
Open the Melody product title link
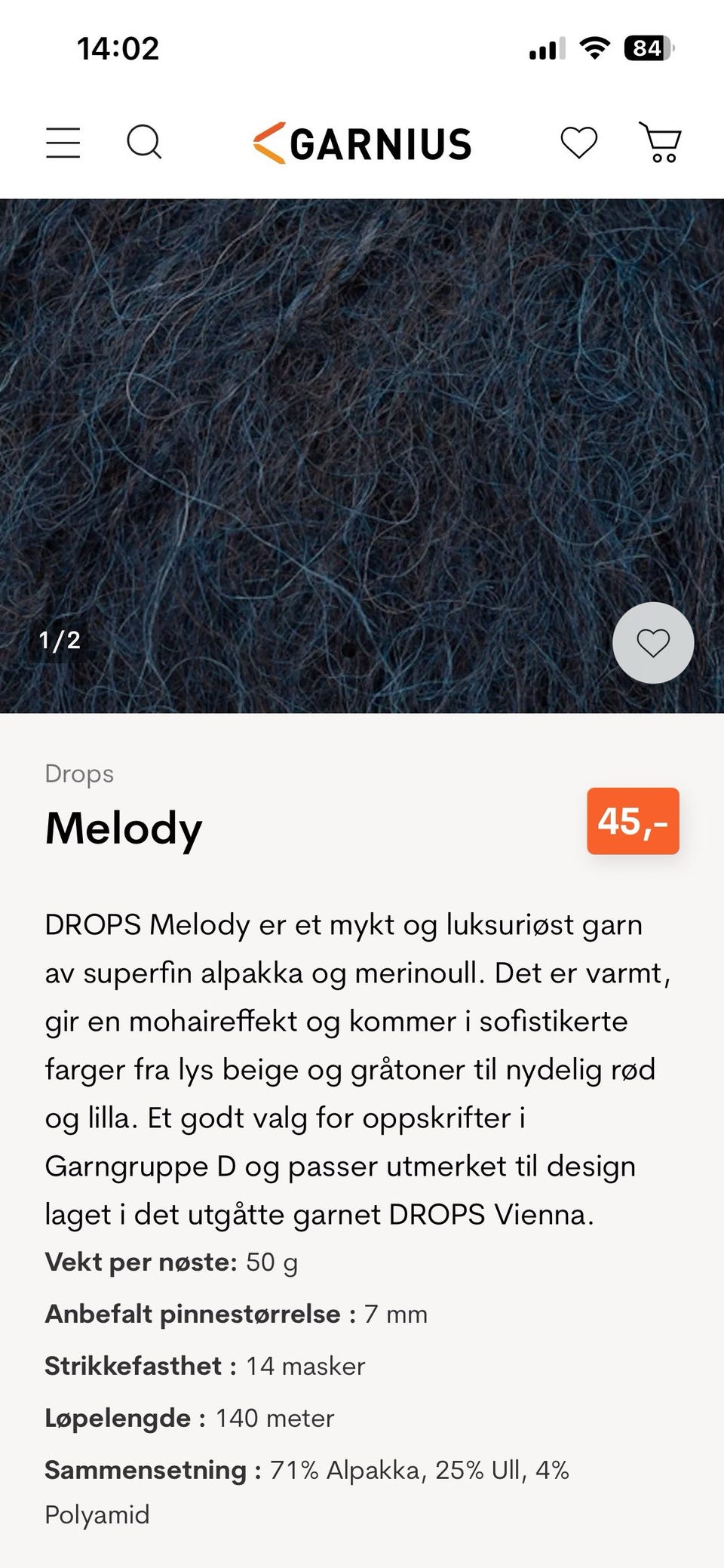123,829
